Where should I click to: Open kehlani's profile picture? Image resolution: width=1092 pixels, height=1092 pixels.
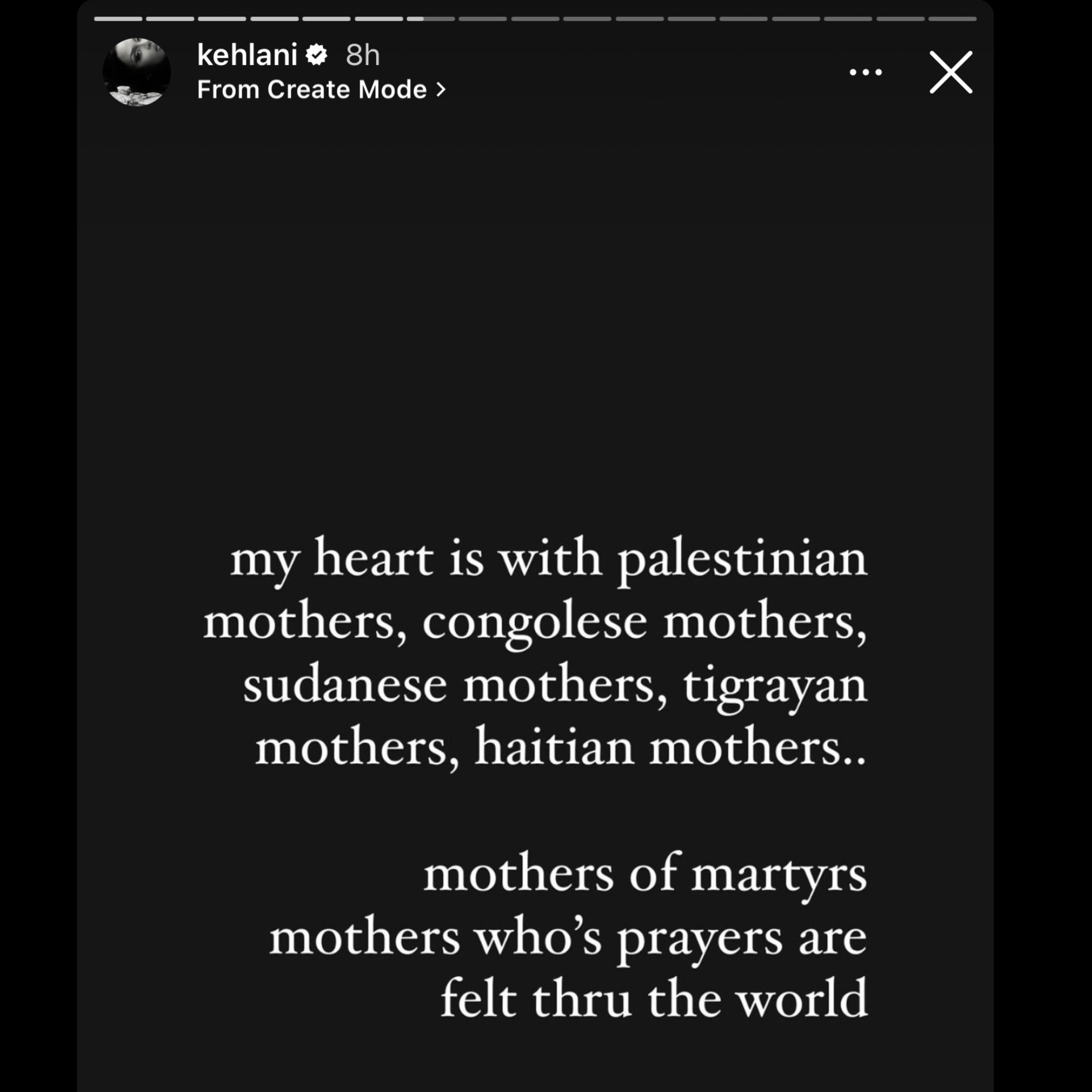pos(136,73)
